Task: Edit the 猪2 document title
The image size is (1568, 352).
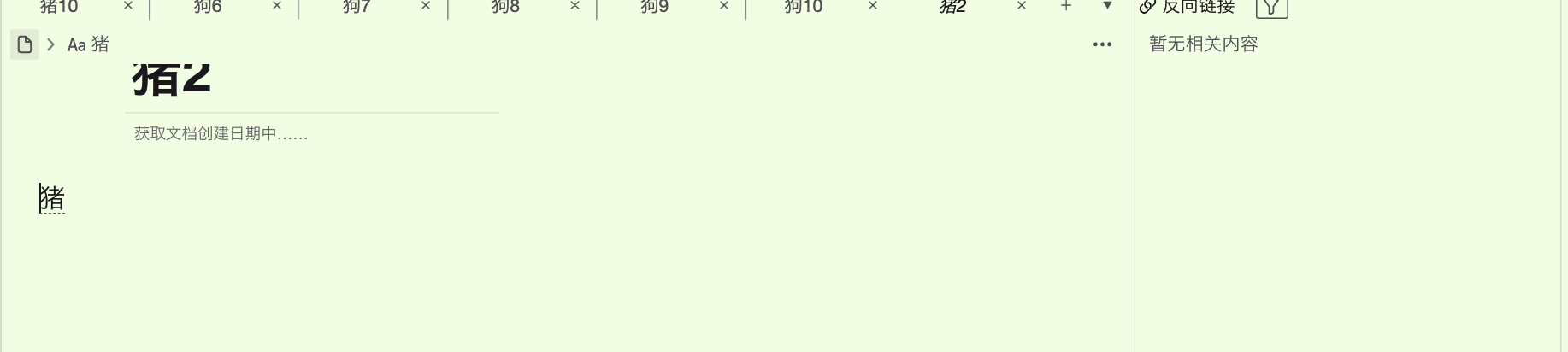Action: (172, 79)
